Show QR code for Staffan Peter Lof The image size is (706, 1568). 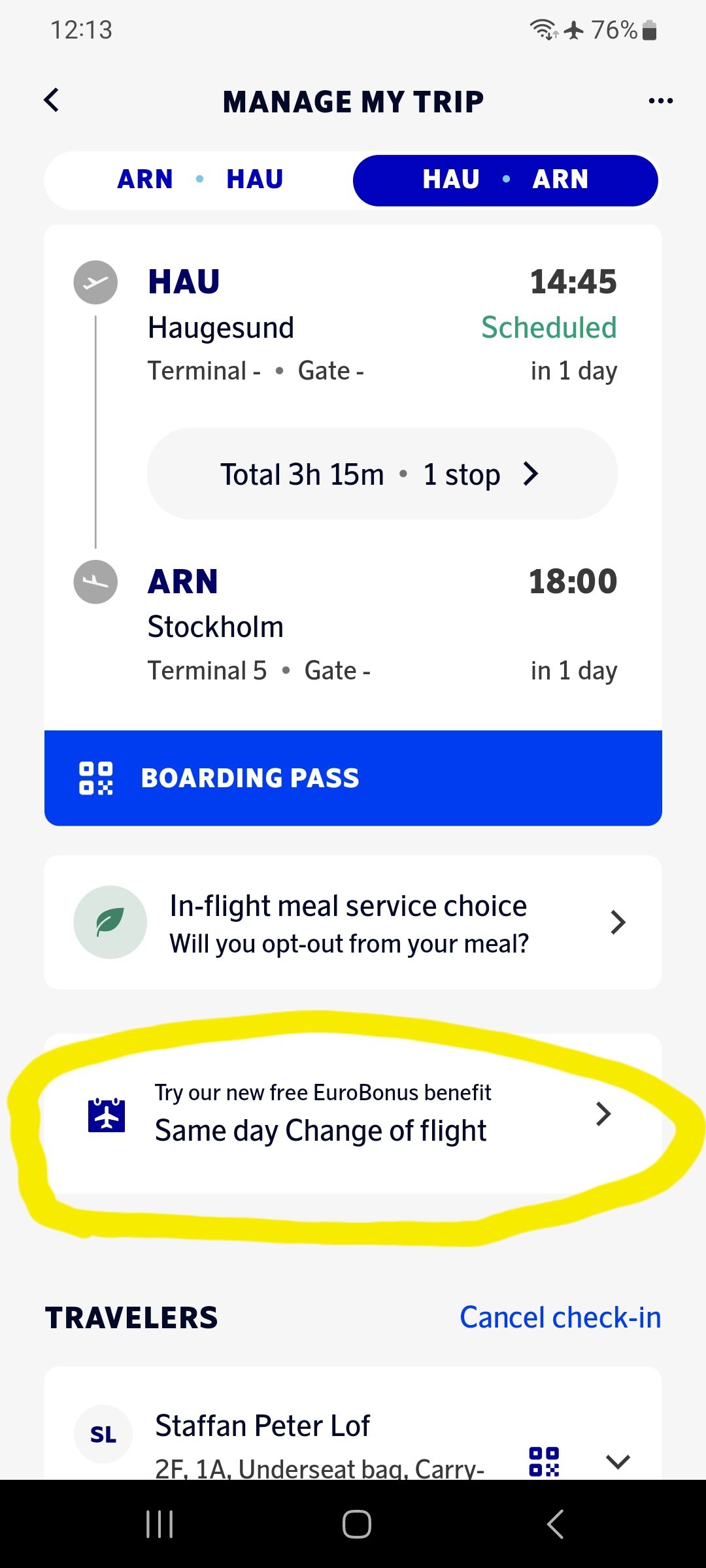click(x=544, y=1461)
